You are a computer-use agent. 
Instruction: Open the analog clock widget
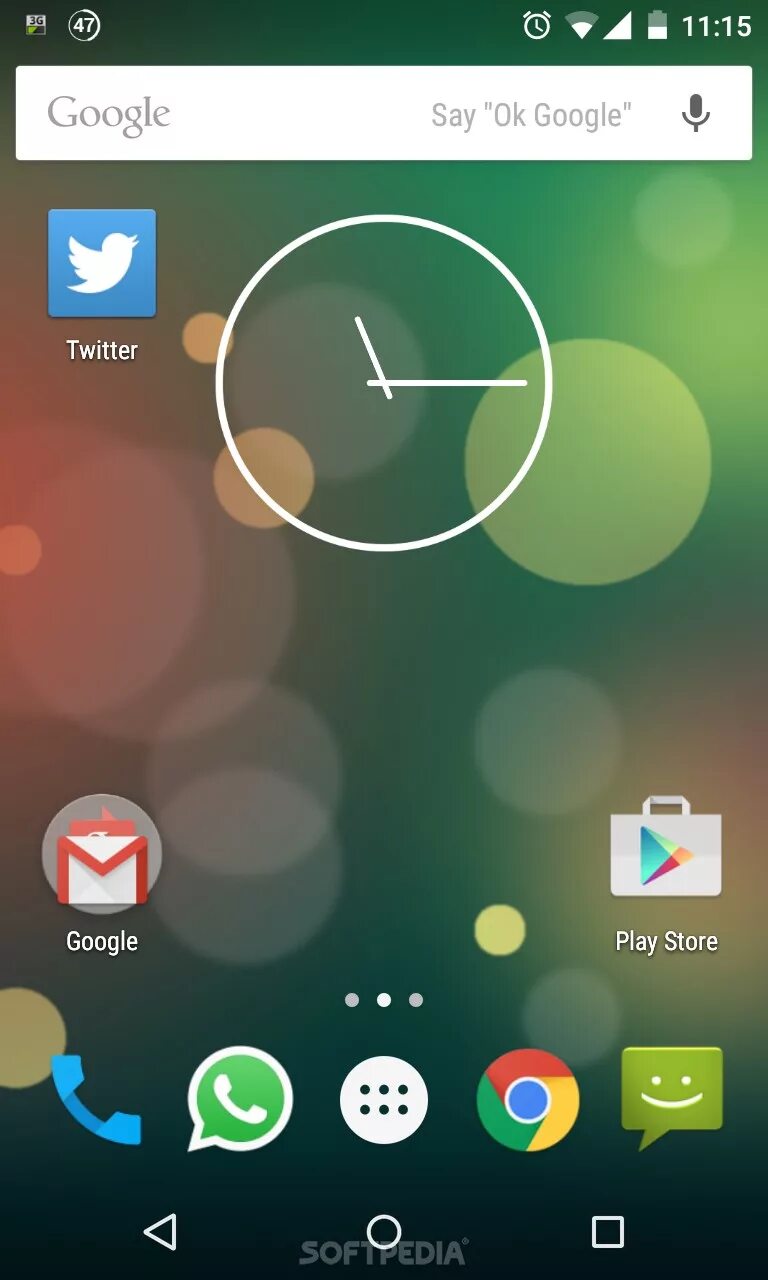(384, 383)
